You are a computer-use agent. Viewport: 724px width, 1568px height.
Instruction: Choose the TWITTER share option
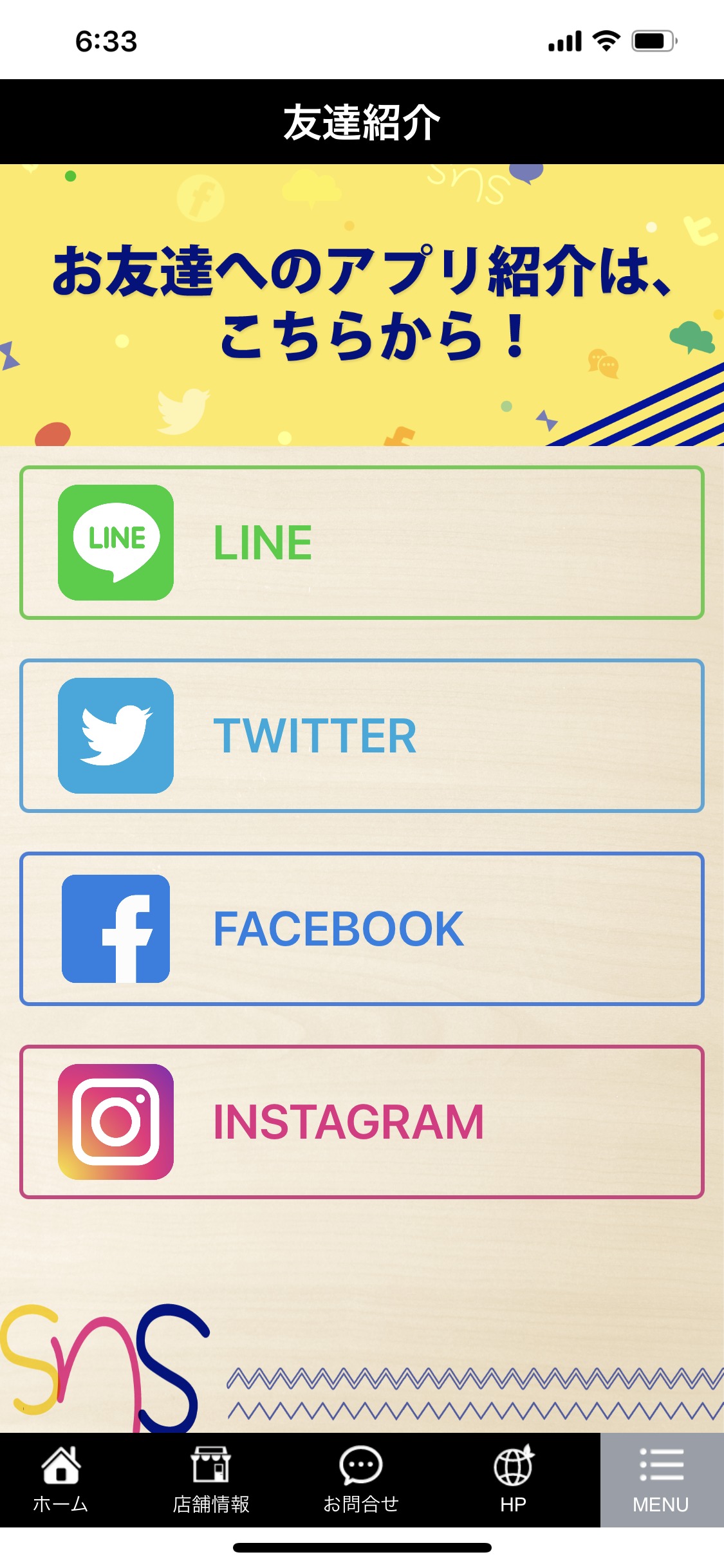pyautogui.click(x=362, y=736)
